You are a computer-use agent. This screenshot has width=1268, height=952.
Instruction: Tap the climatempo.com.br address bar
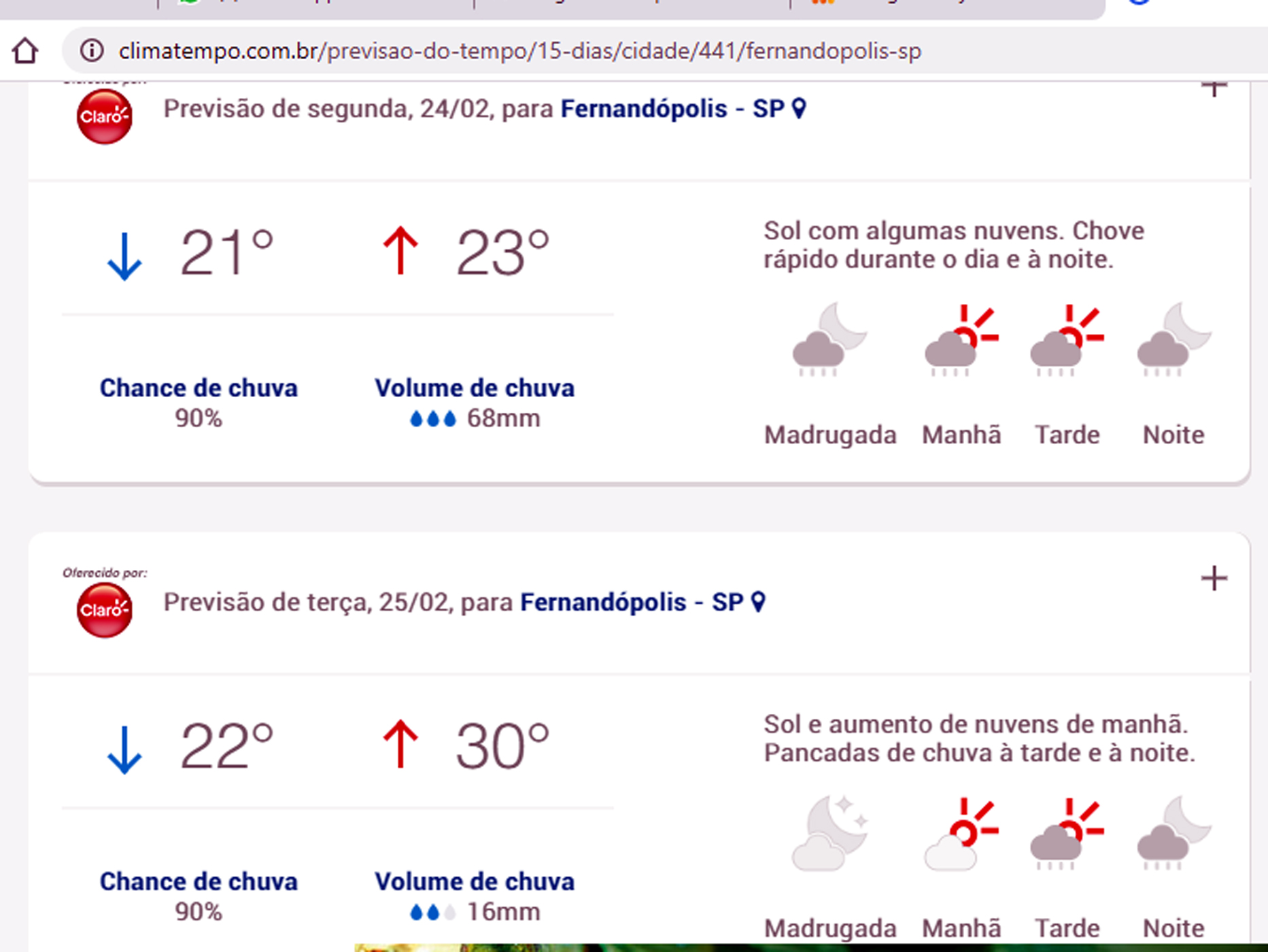(x=519, y=51)
